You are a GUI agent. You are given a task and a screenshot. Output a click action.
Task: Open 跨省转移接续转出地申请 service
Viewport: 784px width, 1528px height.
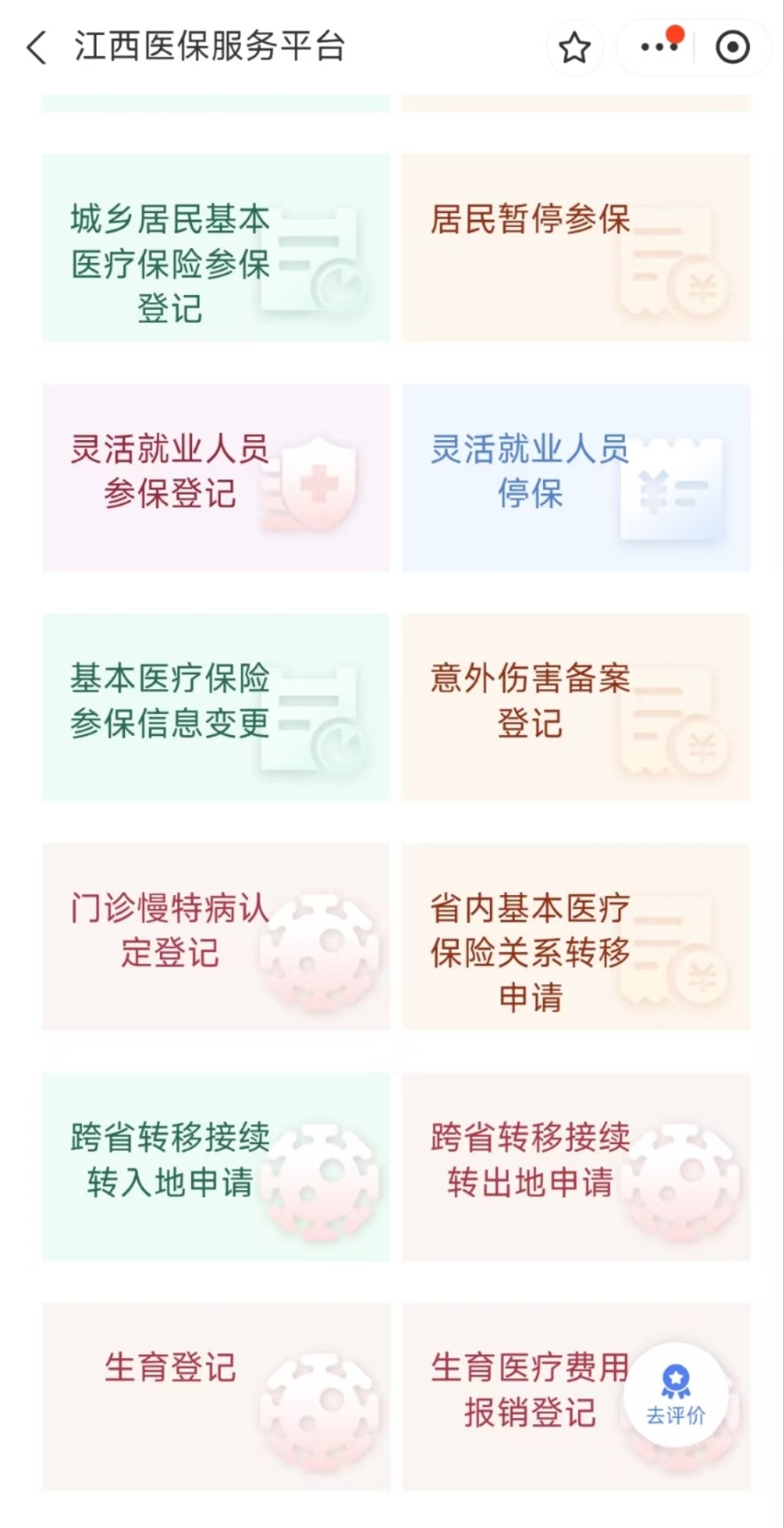coord(576,1168)
